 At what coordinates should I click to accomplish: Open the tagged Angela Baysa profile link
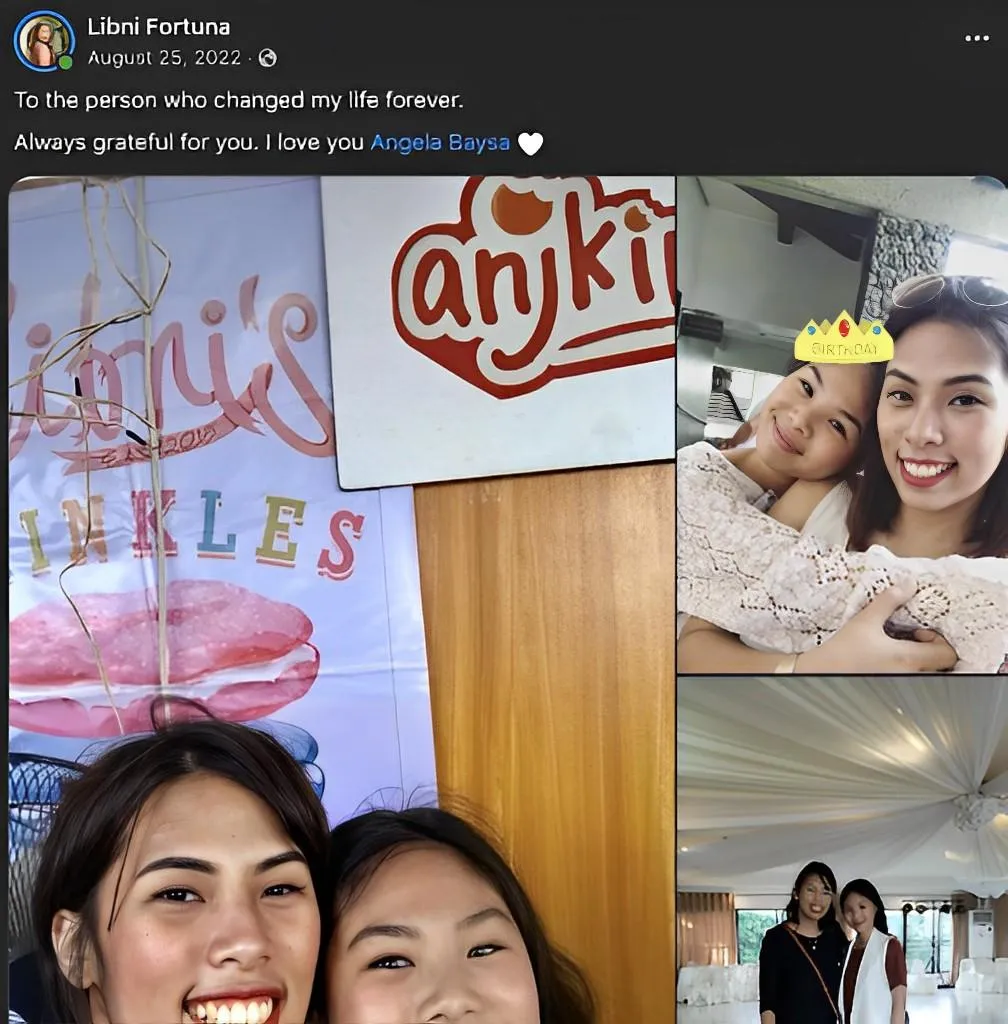click(440, 143)
